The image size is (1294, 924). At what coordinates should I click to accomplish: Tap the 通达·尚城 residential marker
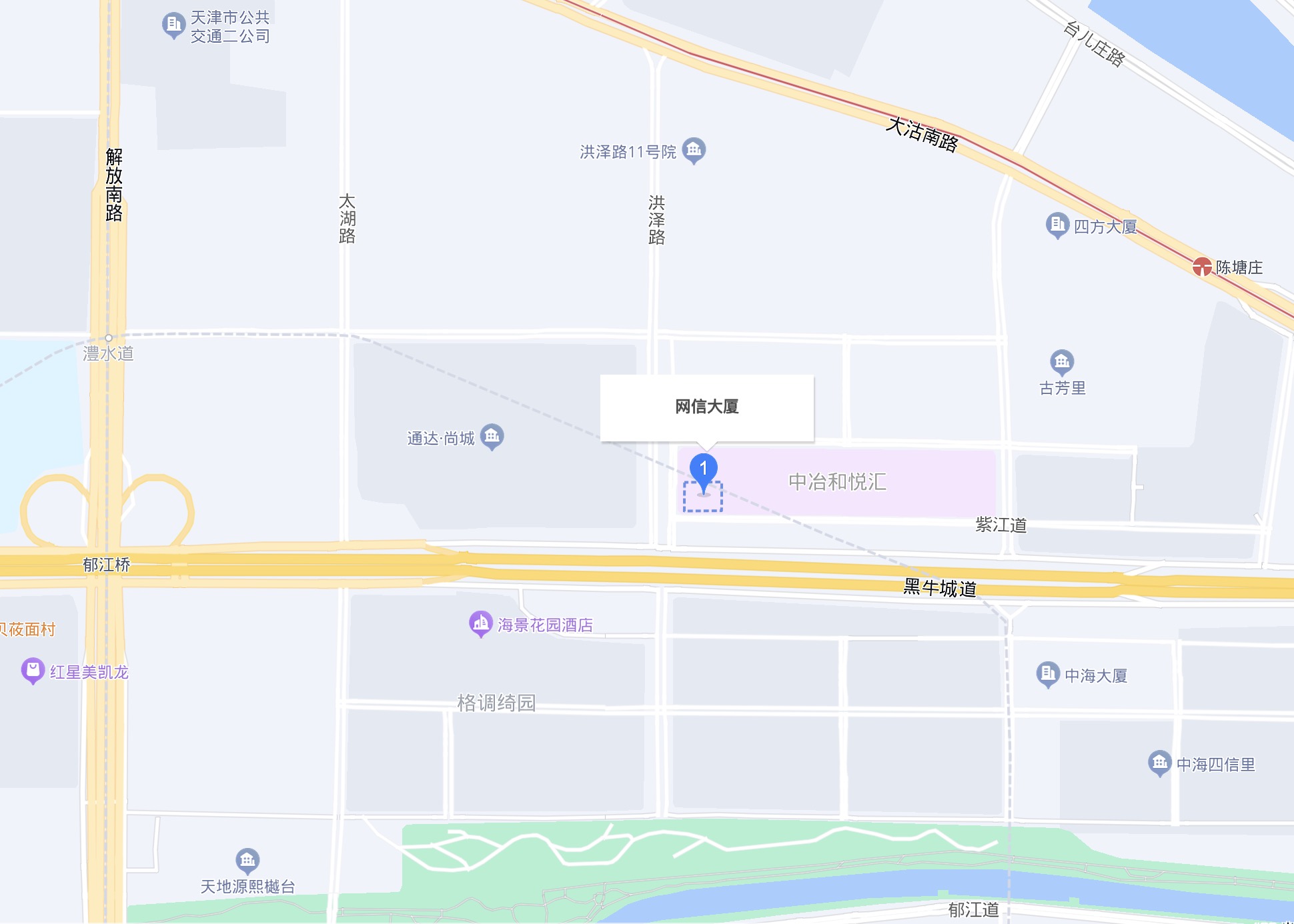(492, 437)
